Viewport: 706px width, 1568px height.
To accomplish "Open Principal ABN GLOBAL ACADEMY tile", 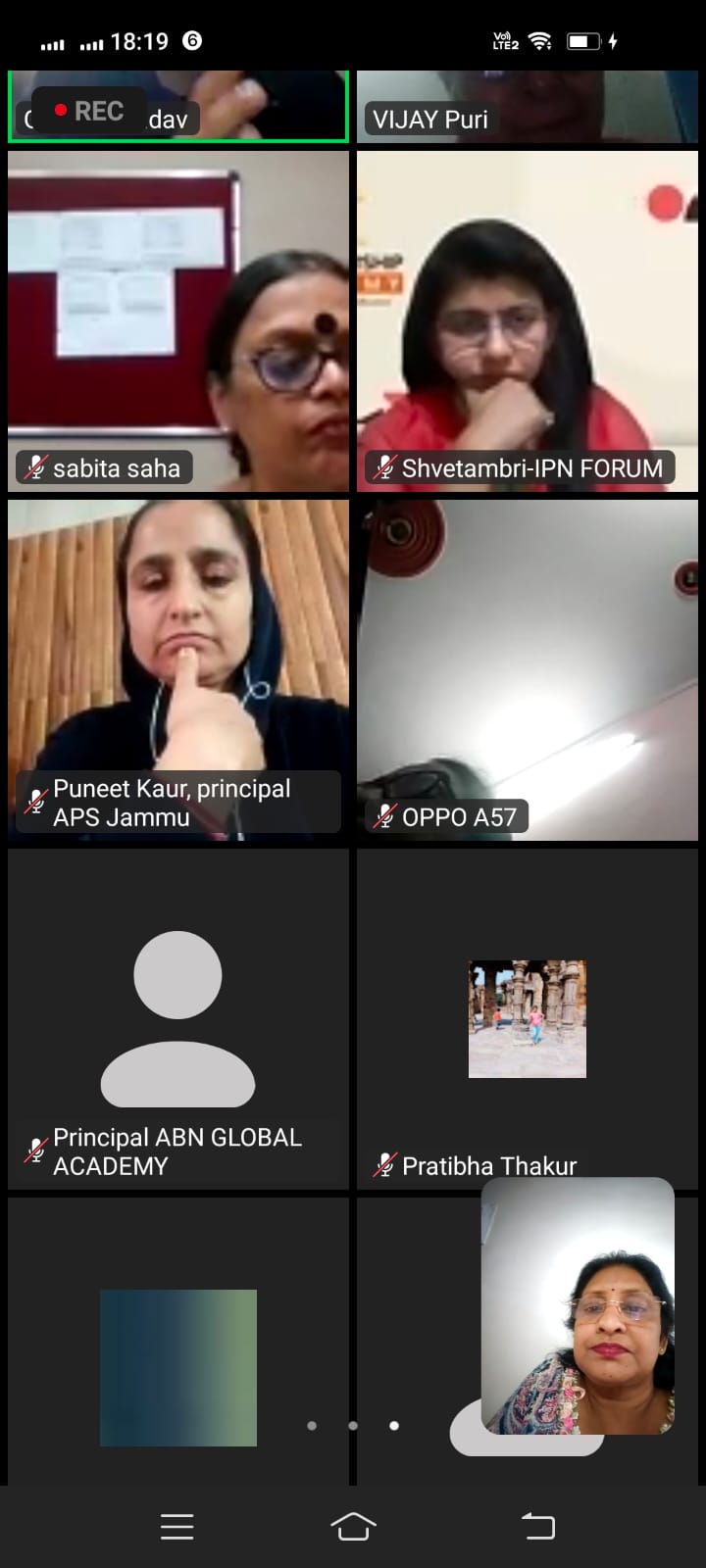I will [177, 1018].
